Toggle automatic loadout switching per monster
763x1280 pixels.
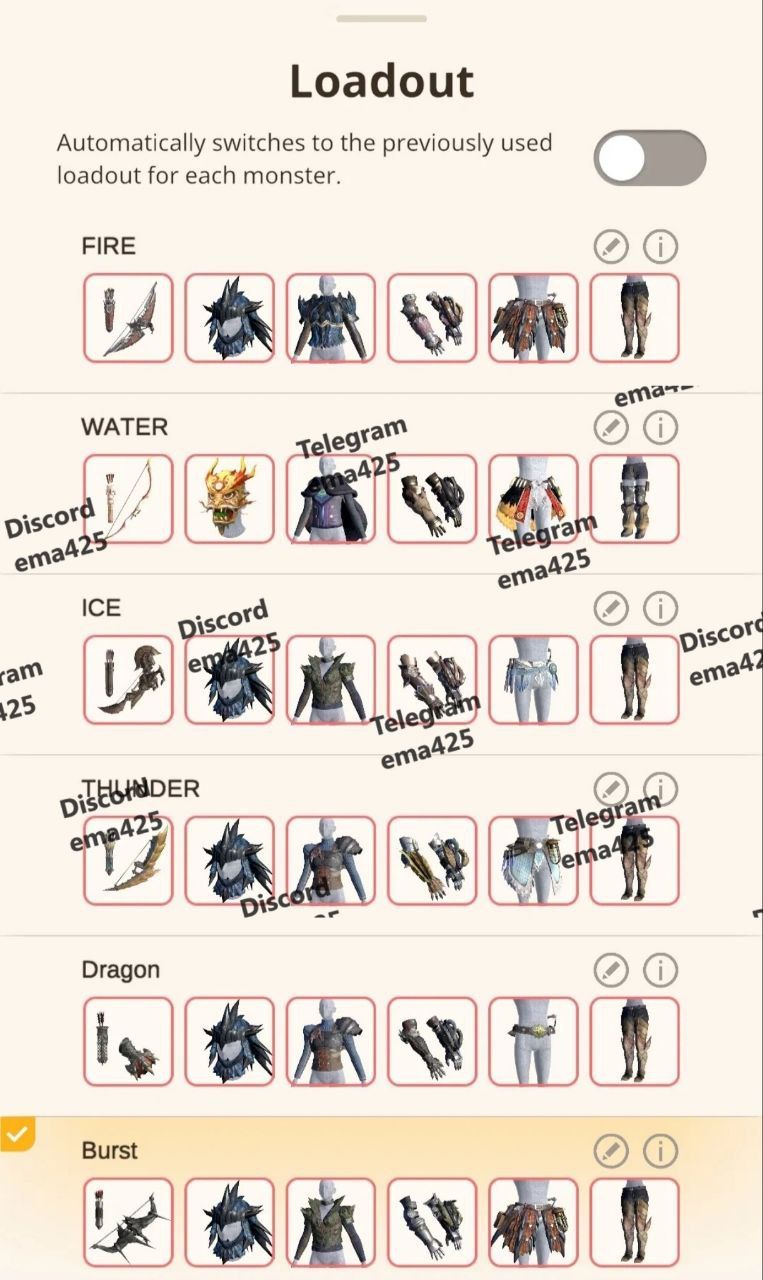click(650, 158)
